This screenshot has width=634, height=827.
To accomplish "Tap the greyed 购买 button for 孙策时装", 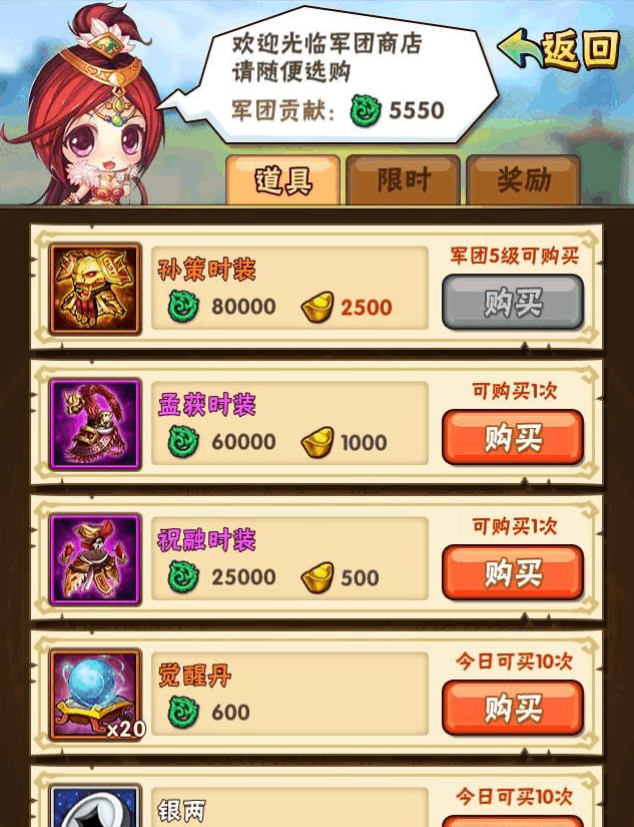I will click(x=512, y=302).
